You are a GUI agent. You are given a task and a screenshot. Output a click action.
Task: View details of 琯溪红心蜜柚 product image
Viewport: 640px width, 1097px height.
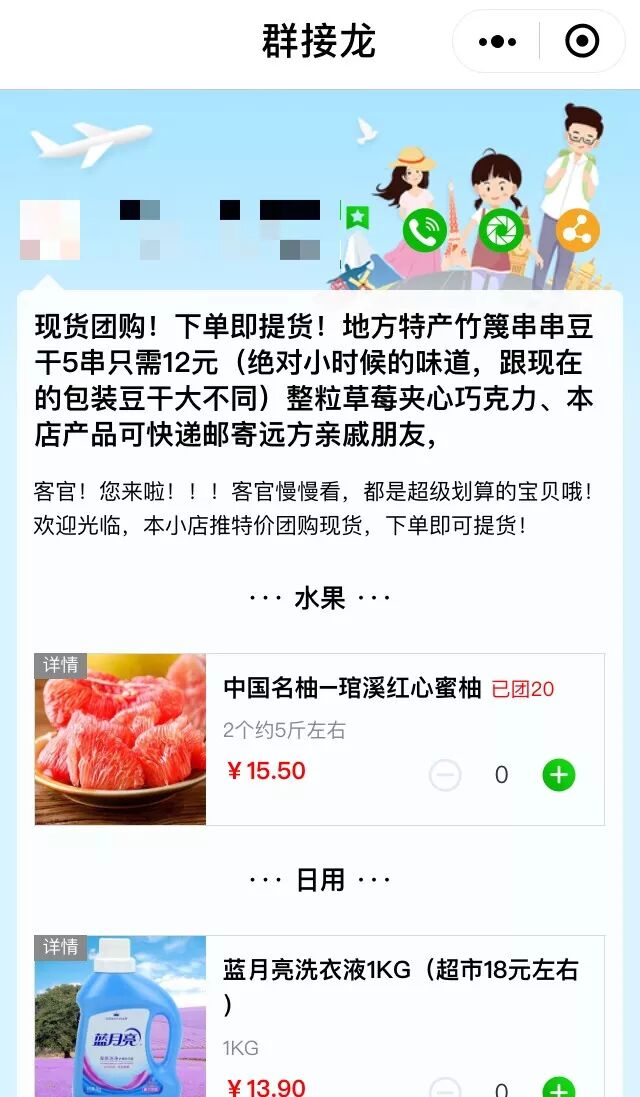point(120,739)
